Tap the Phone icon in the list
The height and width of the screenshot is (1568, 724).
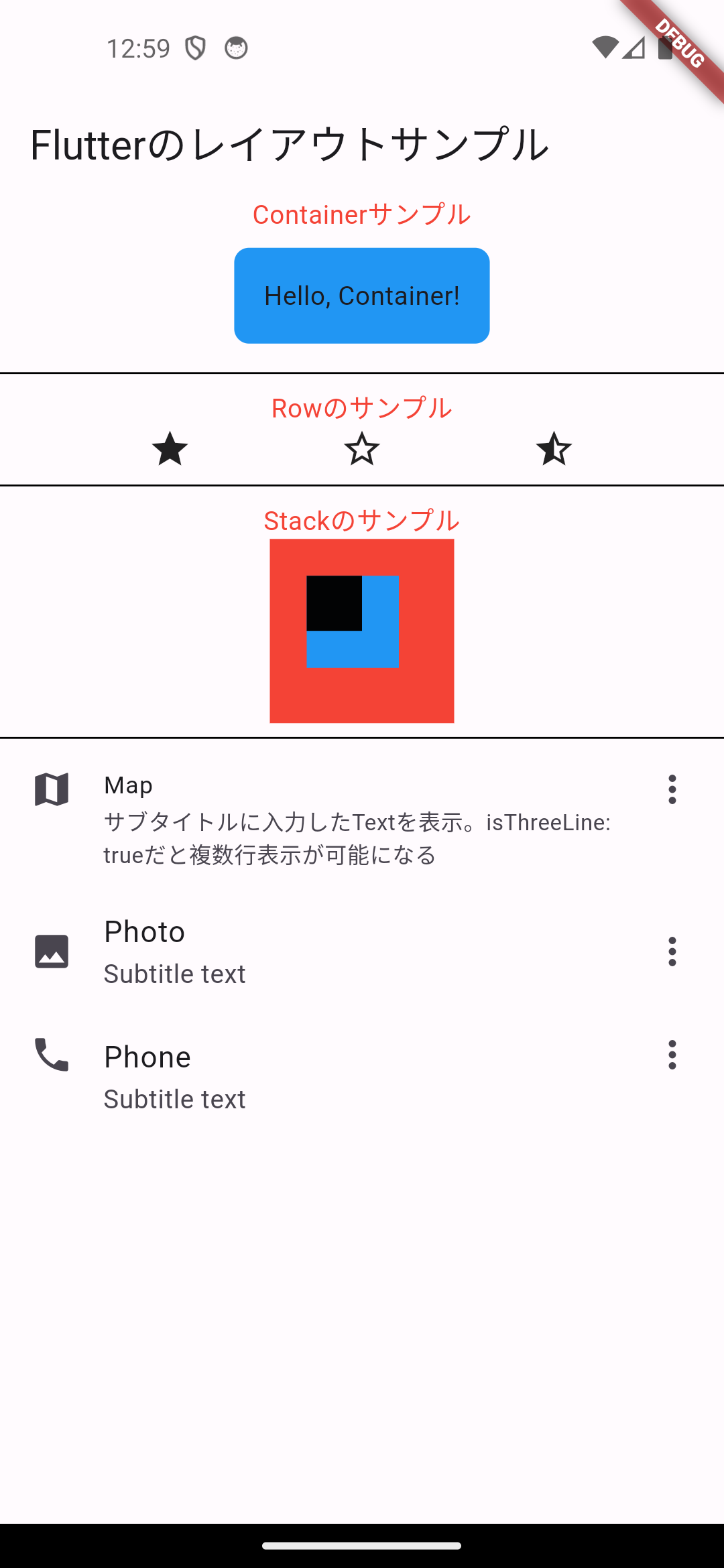(52, 1055)
